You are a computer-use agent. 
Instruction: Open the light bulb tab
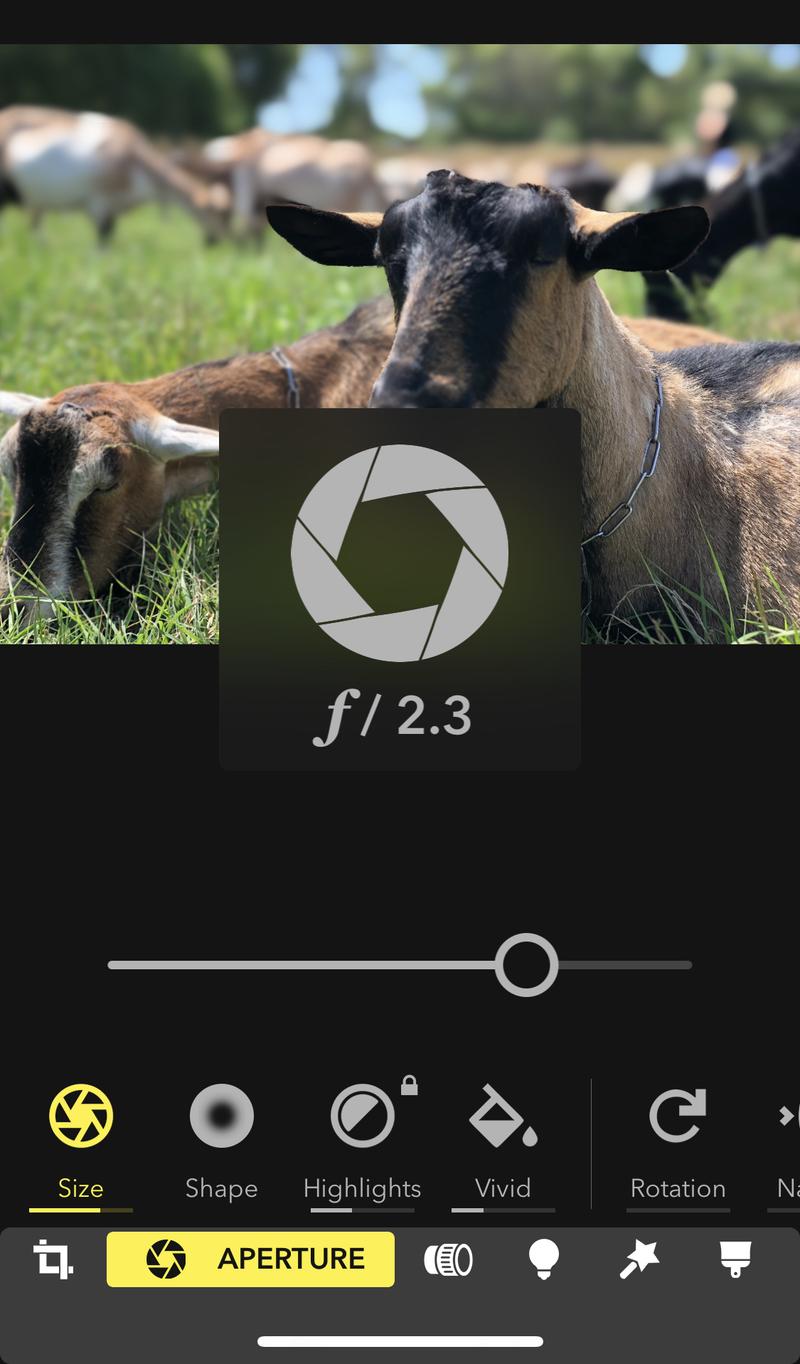click(543, 1260)
